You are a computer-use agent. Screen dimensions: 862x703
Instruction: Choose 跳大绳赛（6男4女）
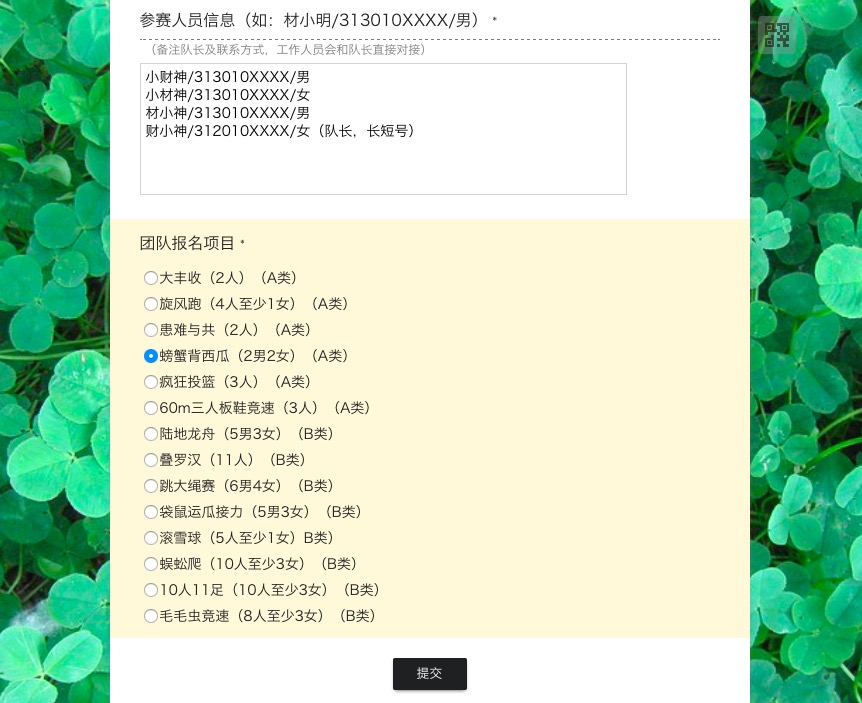[151, 486]
